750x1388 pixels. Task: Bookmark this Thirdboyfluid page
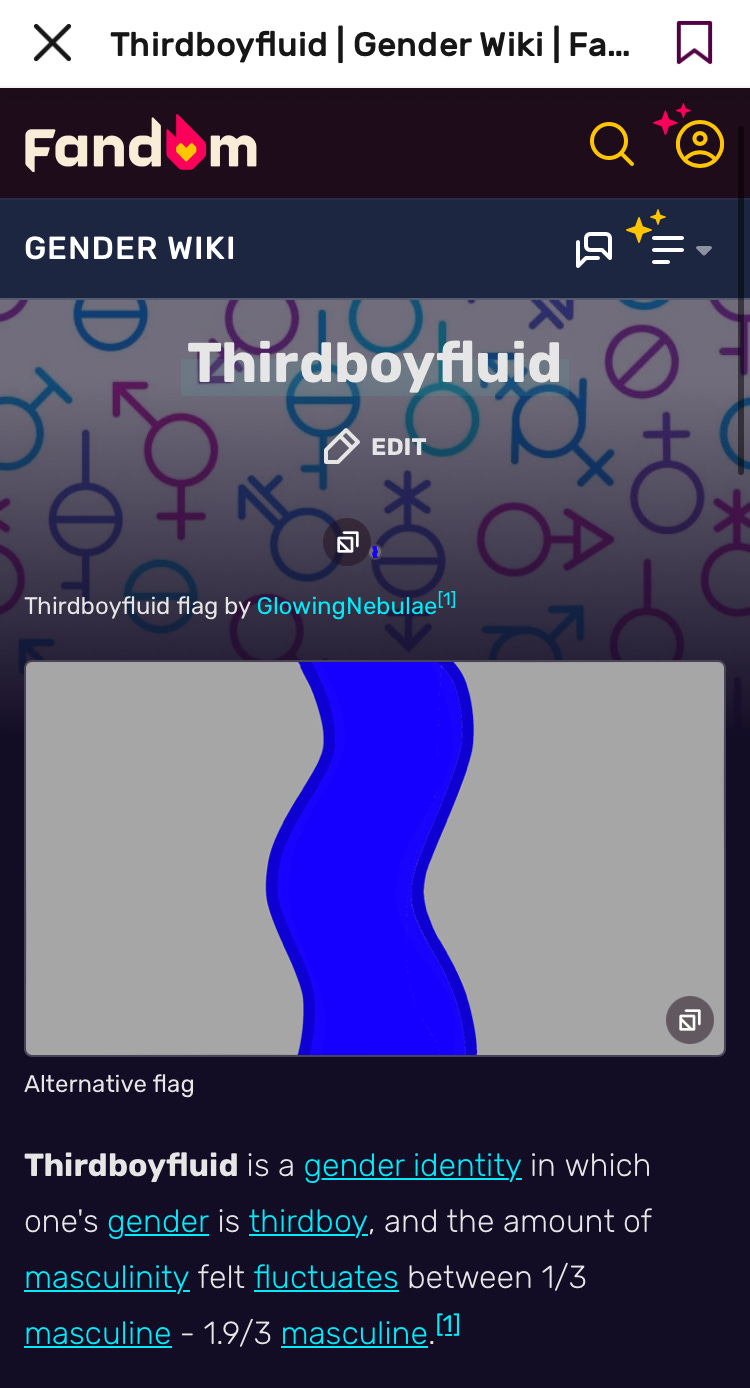point(694,43)
